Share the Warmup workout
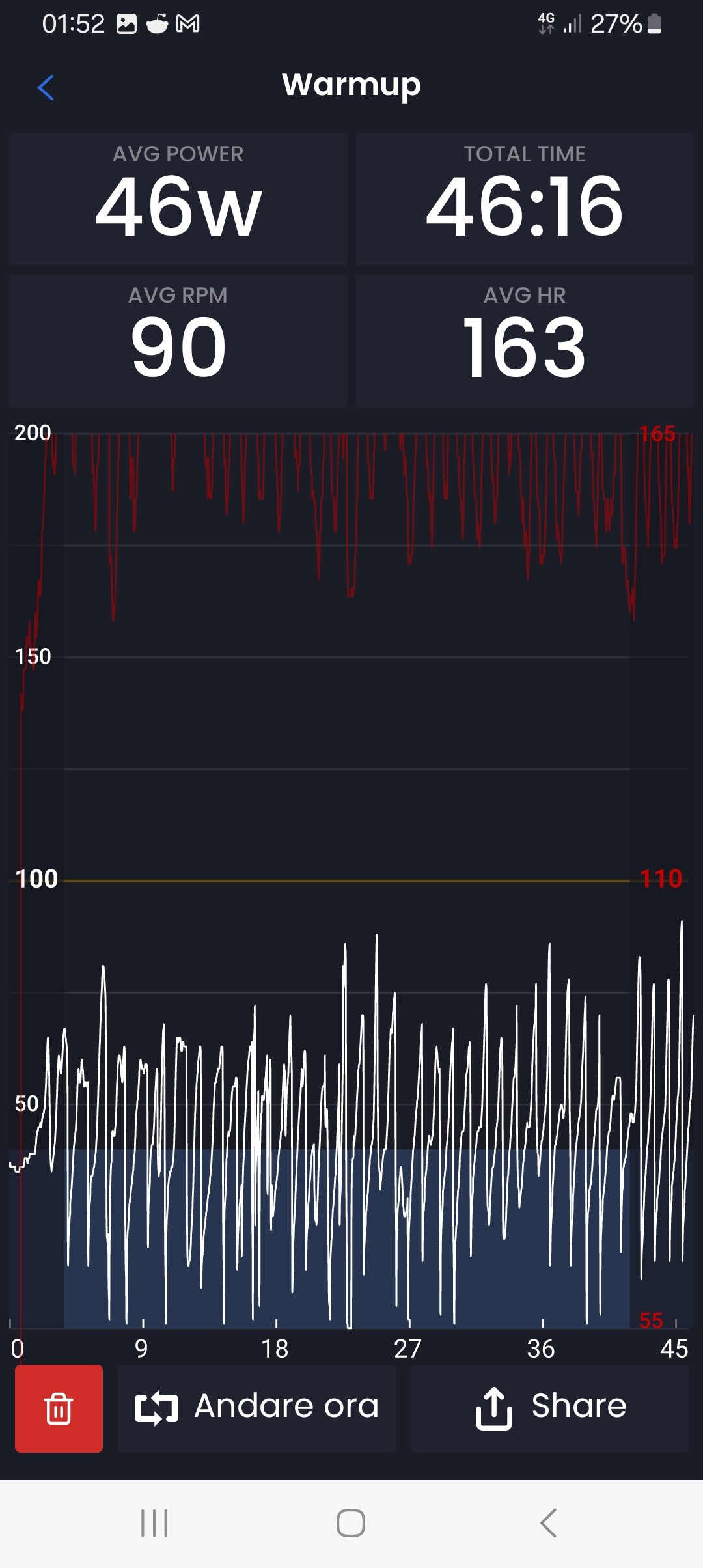703x1568 pixels. [x=549, y=1408]
